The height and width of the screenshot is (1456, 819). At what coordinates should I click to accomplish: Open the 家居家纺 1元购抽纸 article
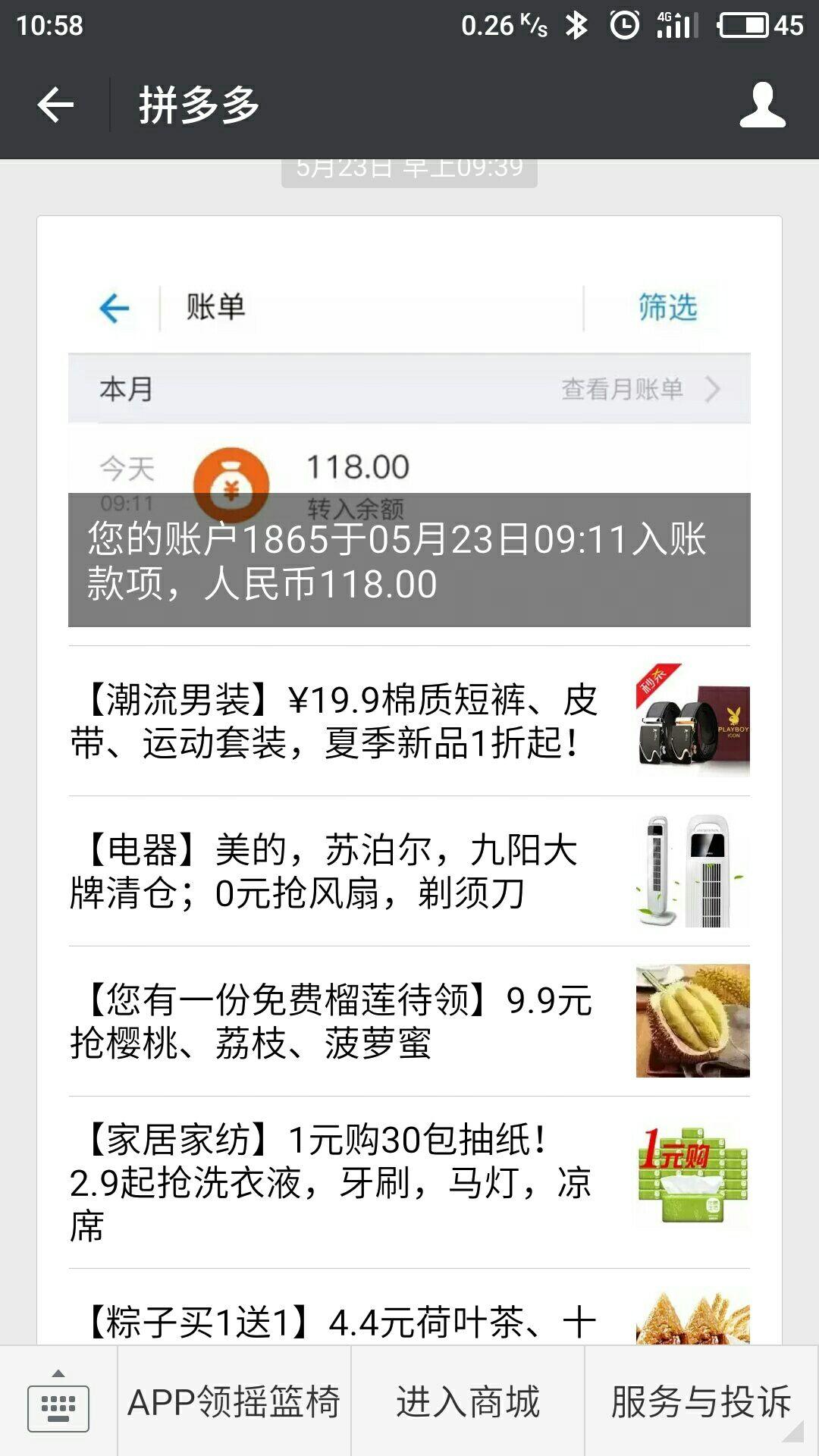pyautogui.click(x=409, y=1181)
